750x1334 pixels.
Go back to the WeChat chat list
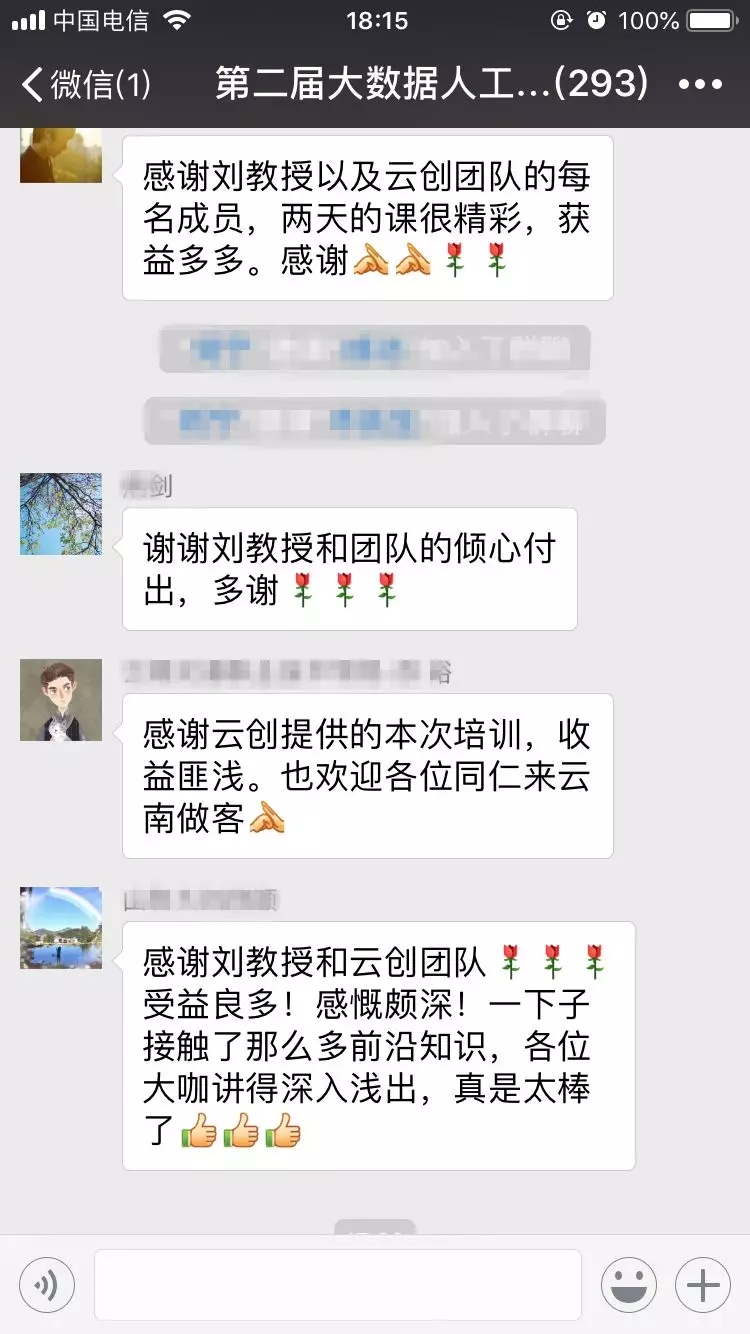point(85,85)
